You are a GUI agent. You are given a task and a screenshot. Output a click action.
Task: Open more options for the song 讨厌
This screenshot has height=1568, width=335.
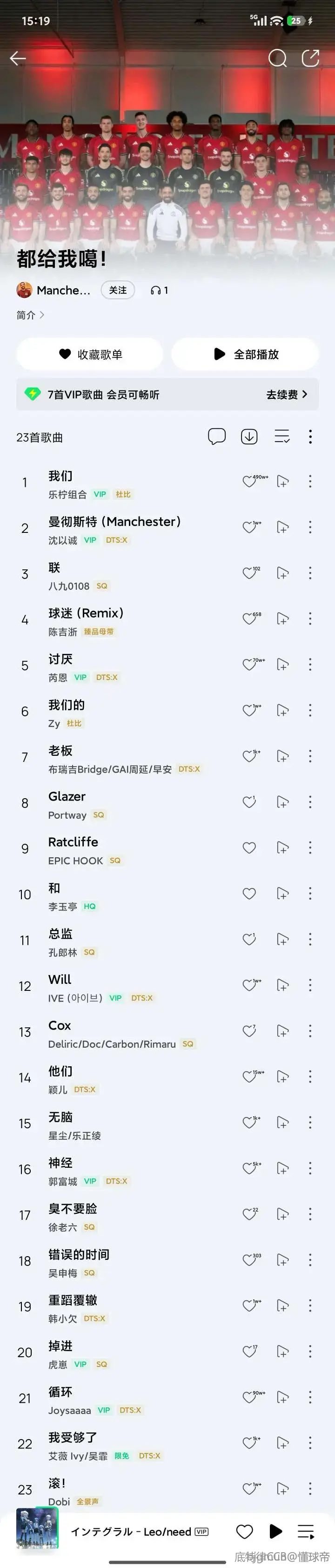click(x=310, y=665)
